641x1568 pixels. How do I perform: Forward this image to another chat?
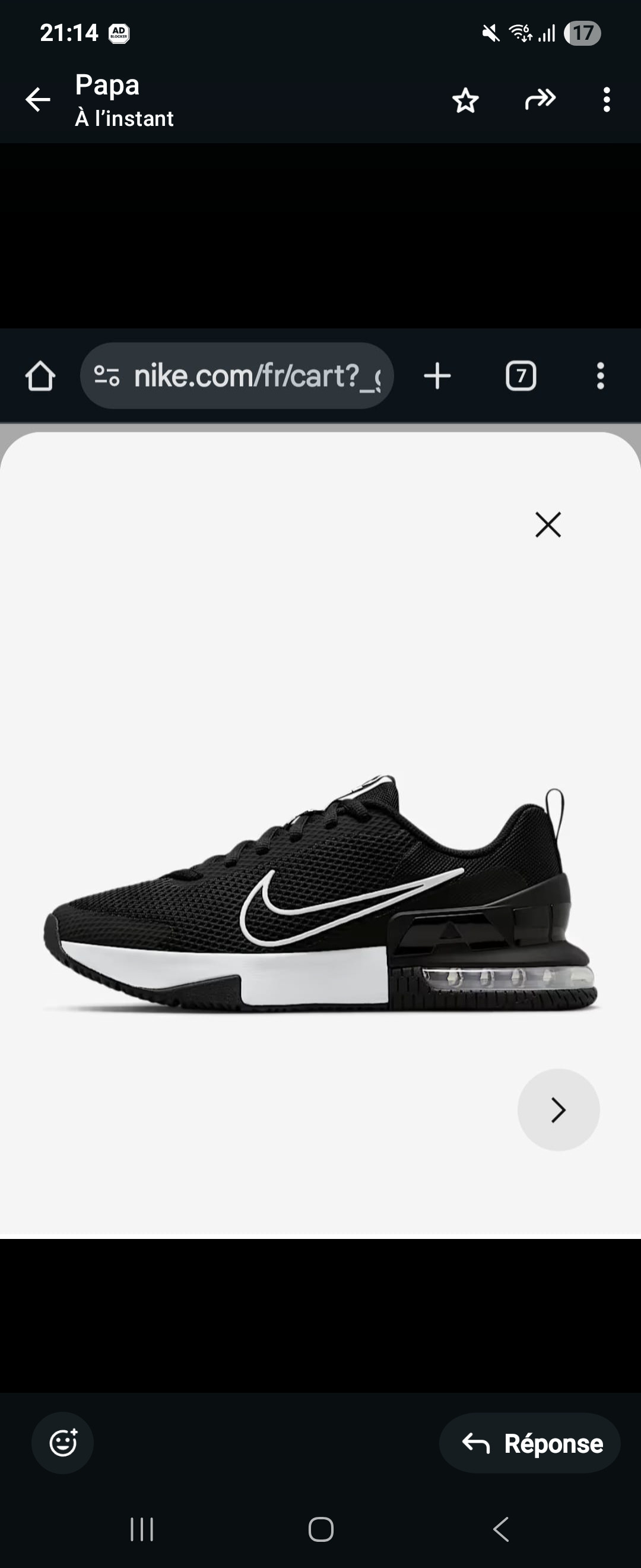(x=540, y=99)
